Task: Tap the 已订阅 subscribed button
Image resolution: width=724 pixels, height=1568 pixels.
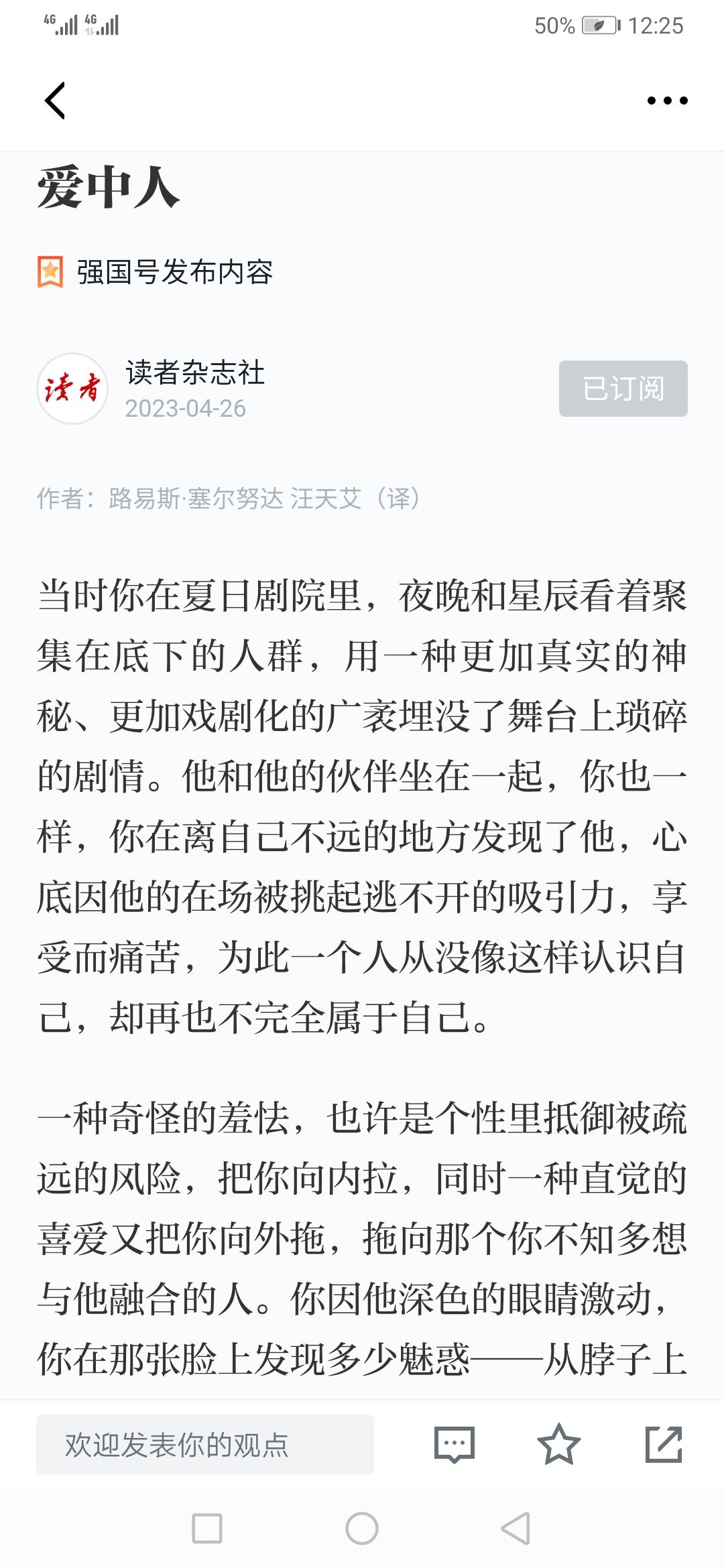Action: pos(623,389)
